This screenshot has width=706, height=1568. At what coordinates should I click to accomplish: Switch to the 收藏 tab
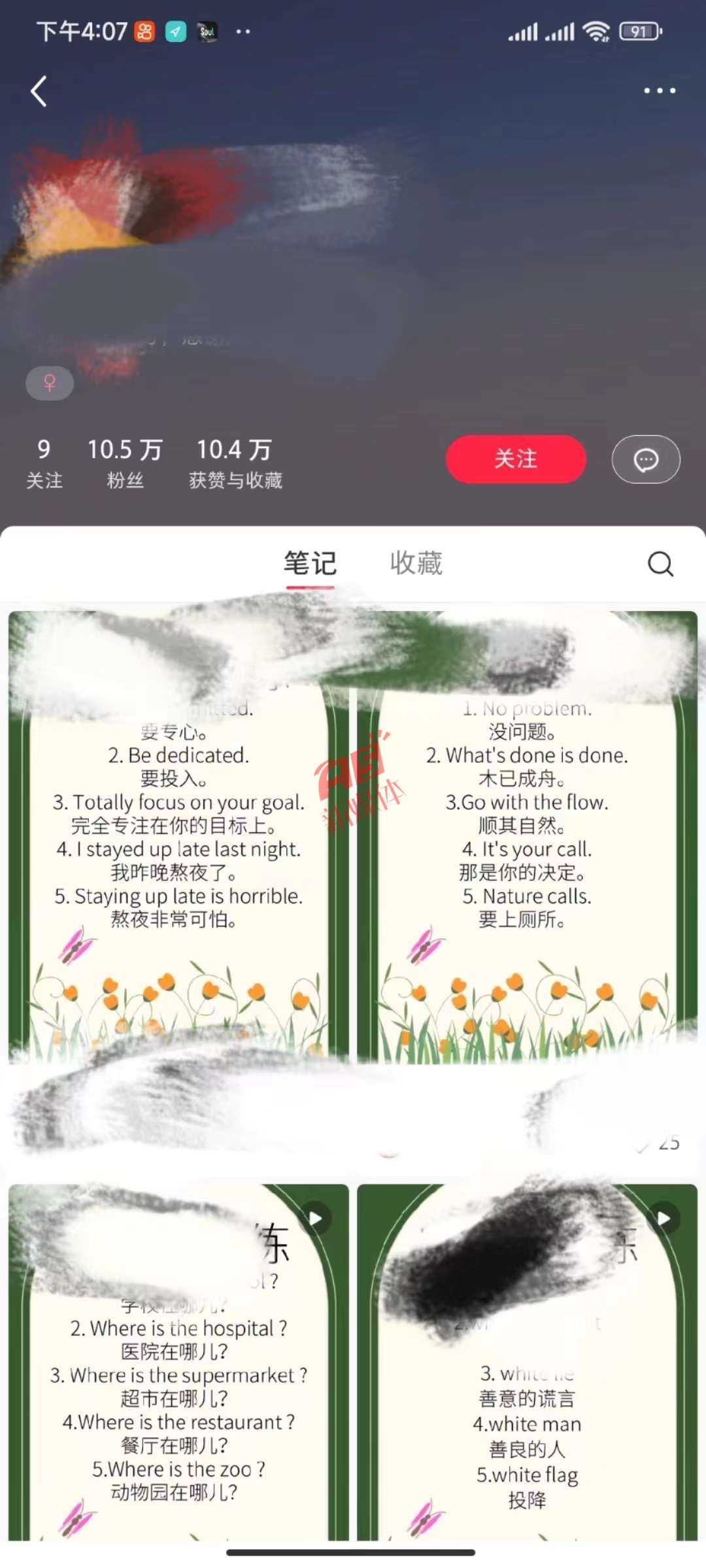pos(416,563)
